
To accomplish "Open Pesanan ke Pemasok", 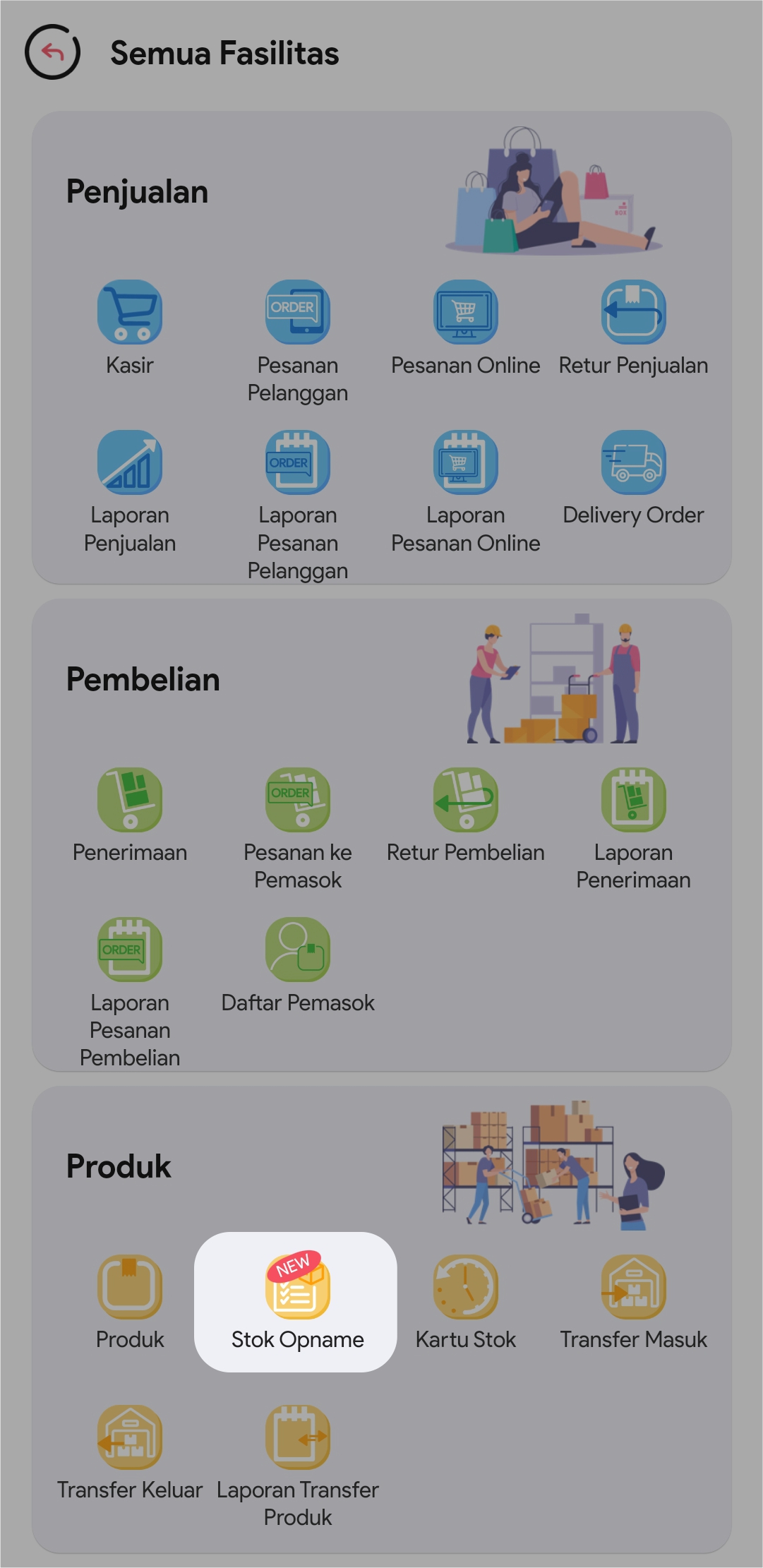I will 297,800.
